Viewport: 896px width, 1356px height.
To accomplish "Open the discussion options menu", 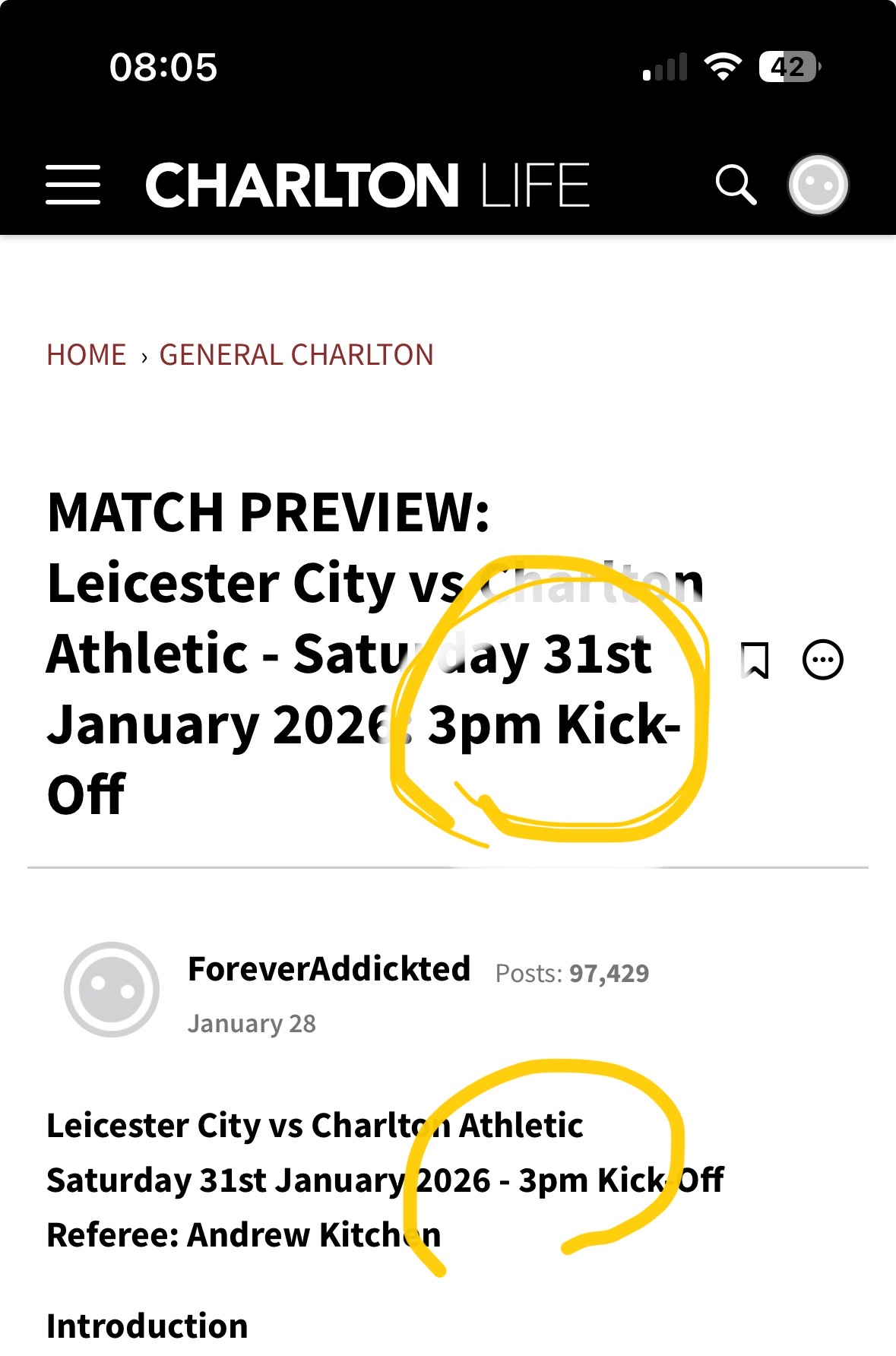I will pyautogui.click(x=823, y=659).
